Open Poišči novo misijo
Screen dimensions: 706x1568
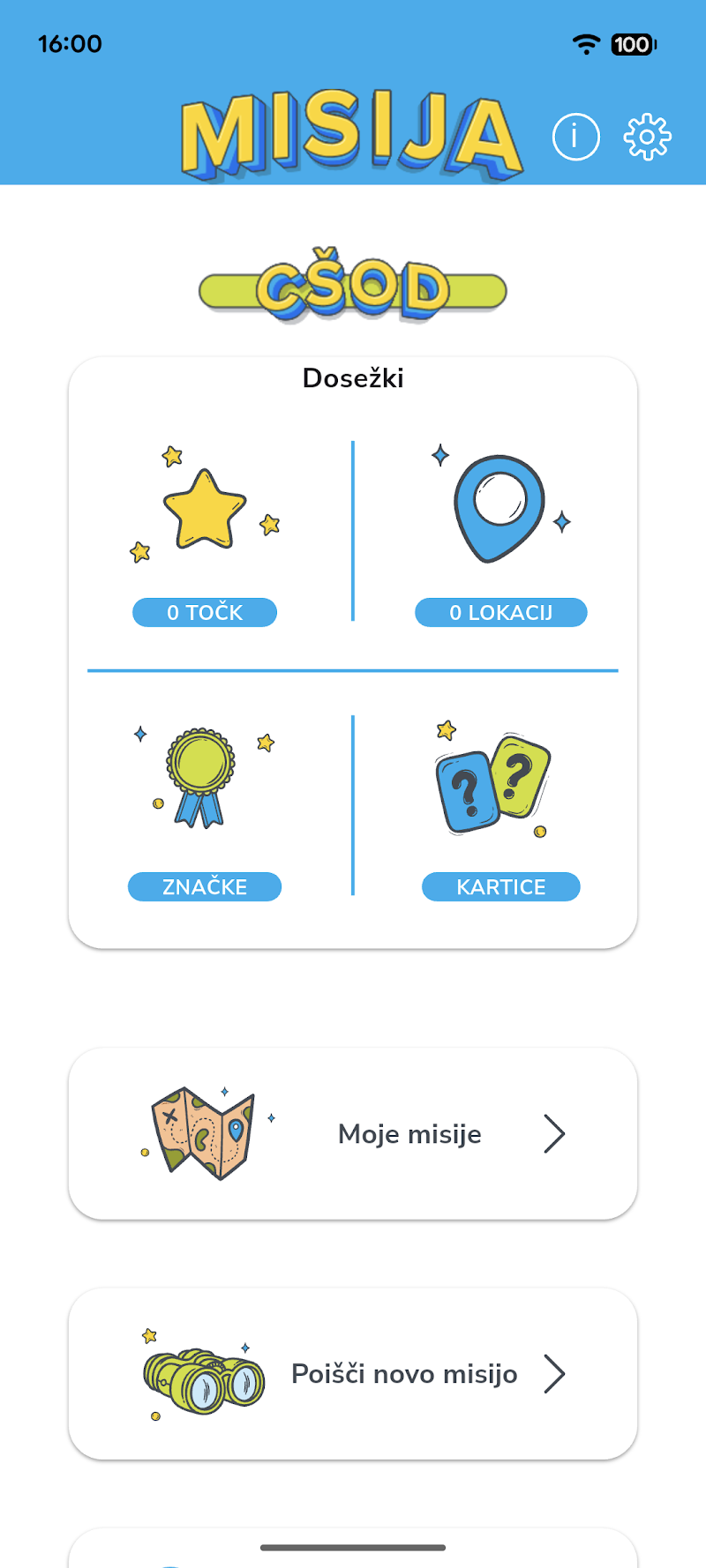tap(353, 1373)
